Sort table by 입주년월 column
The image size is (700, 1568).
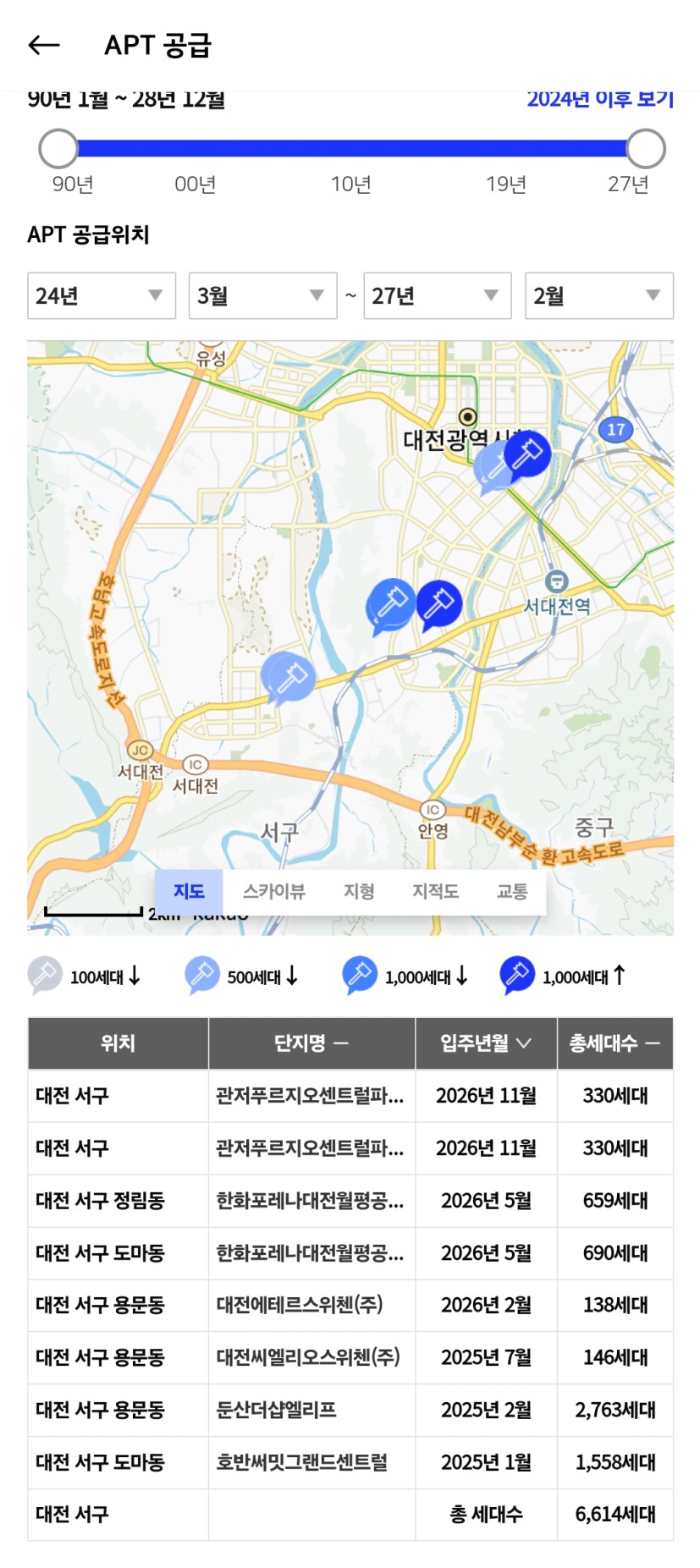485,1043
